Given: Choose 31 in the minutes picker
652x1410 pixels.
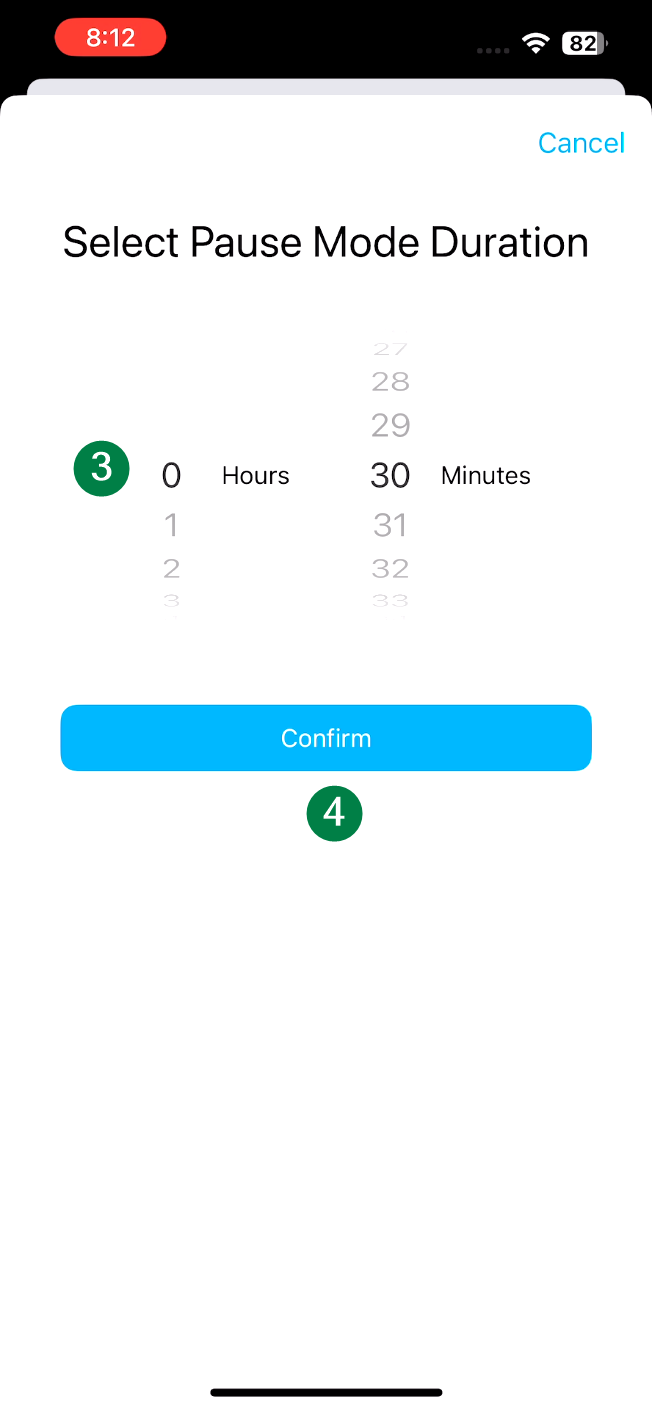Looking at the screenshot, I should click(390, 524).
